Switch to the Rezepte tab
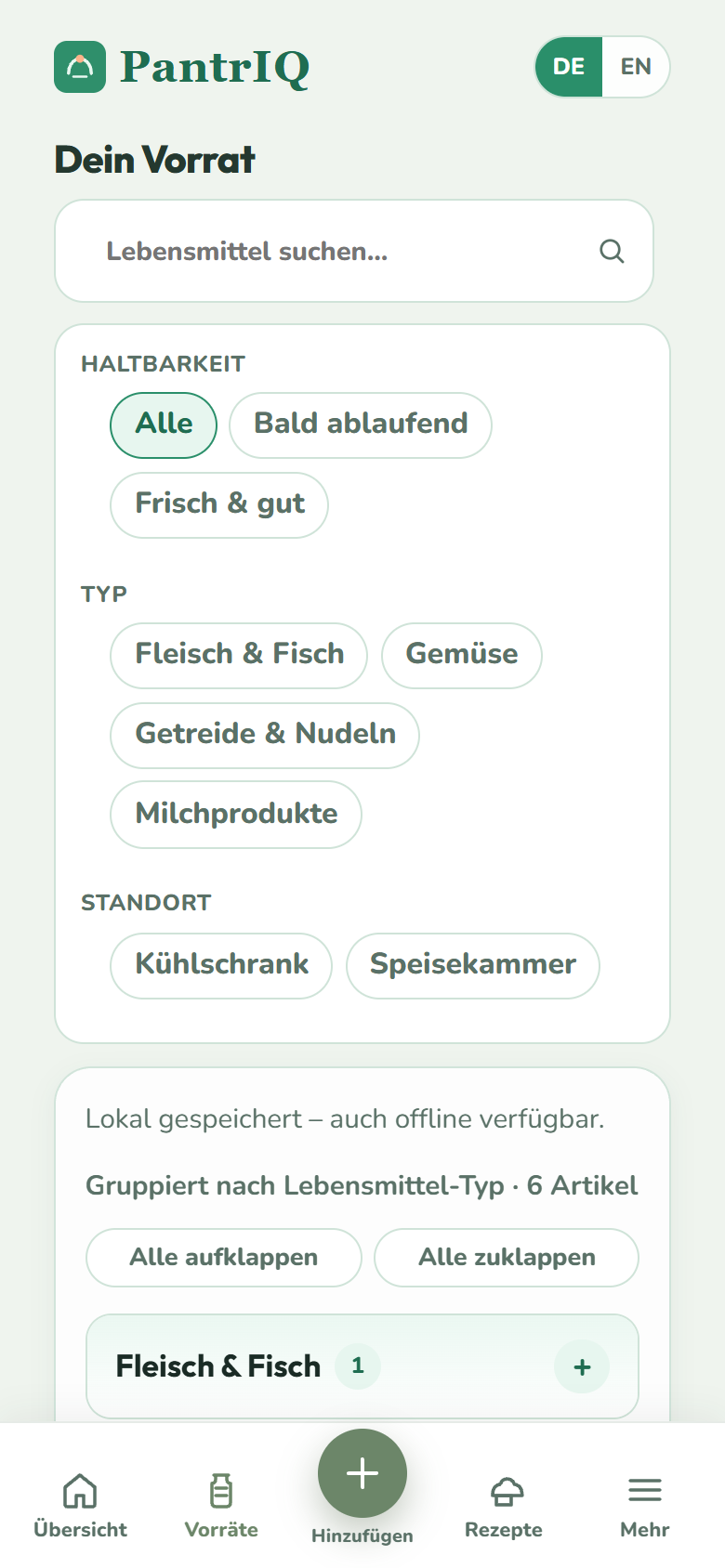The height and width of the screenshot is (1568, 725). point(504,1507)
